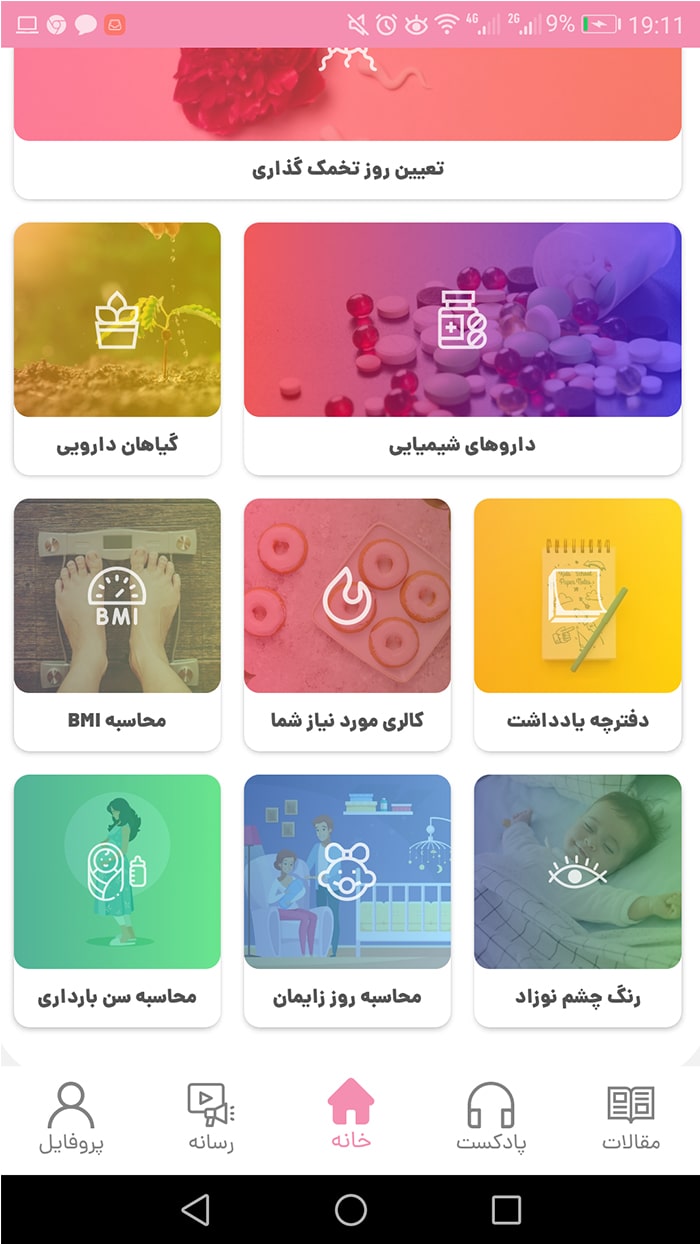Open محاسبه سن بارداری tile

(x=117, y=900)
